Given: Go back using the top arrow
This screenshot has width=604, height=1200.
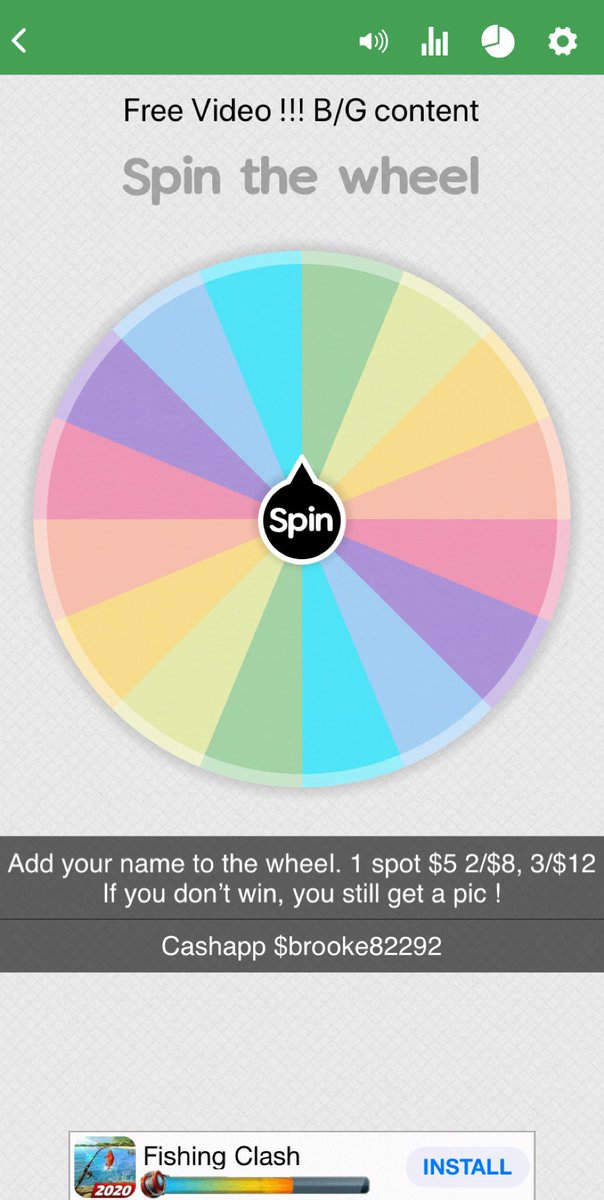Looking at the screenshot, I should (19, 41).
